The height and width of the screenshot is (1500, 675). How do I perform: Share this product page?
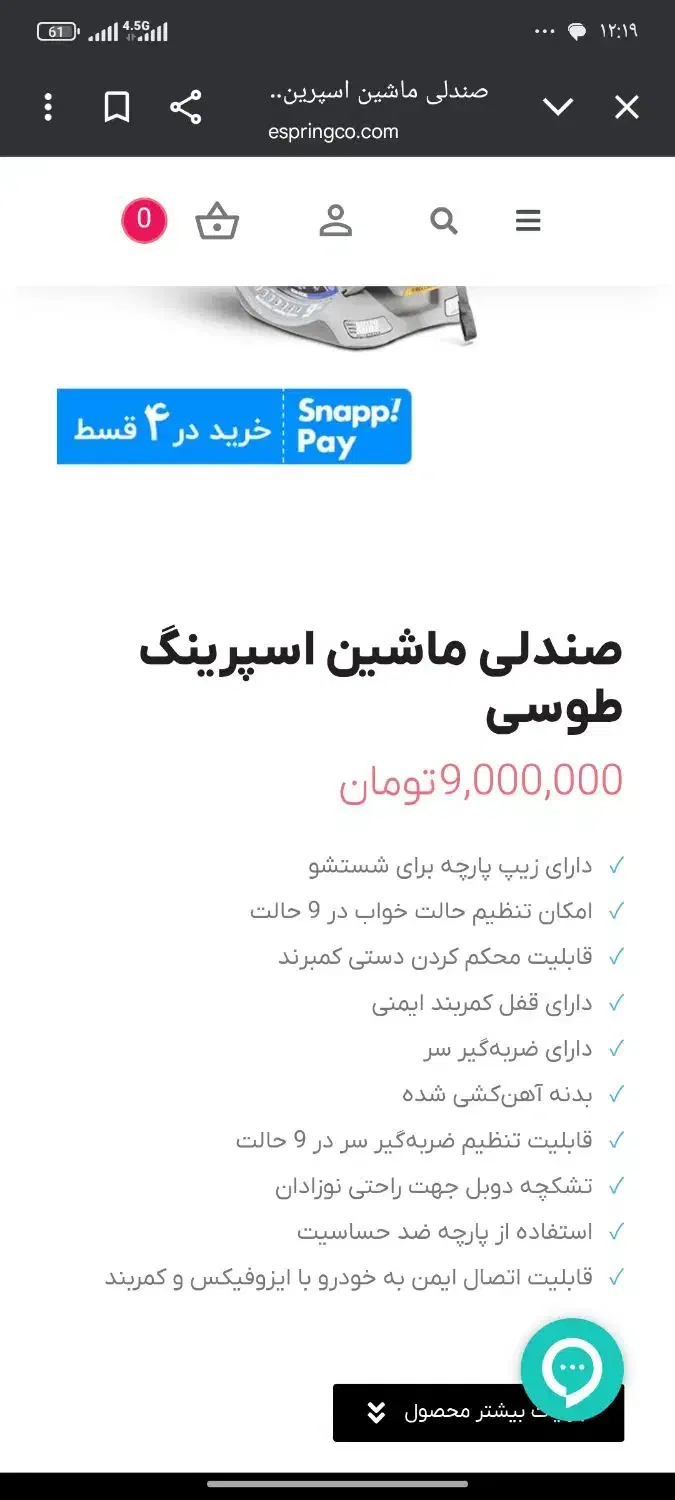click(x=186, y=107)
